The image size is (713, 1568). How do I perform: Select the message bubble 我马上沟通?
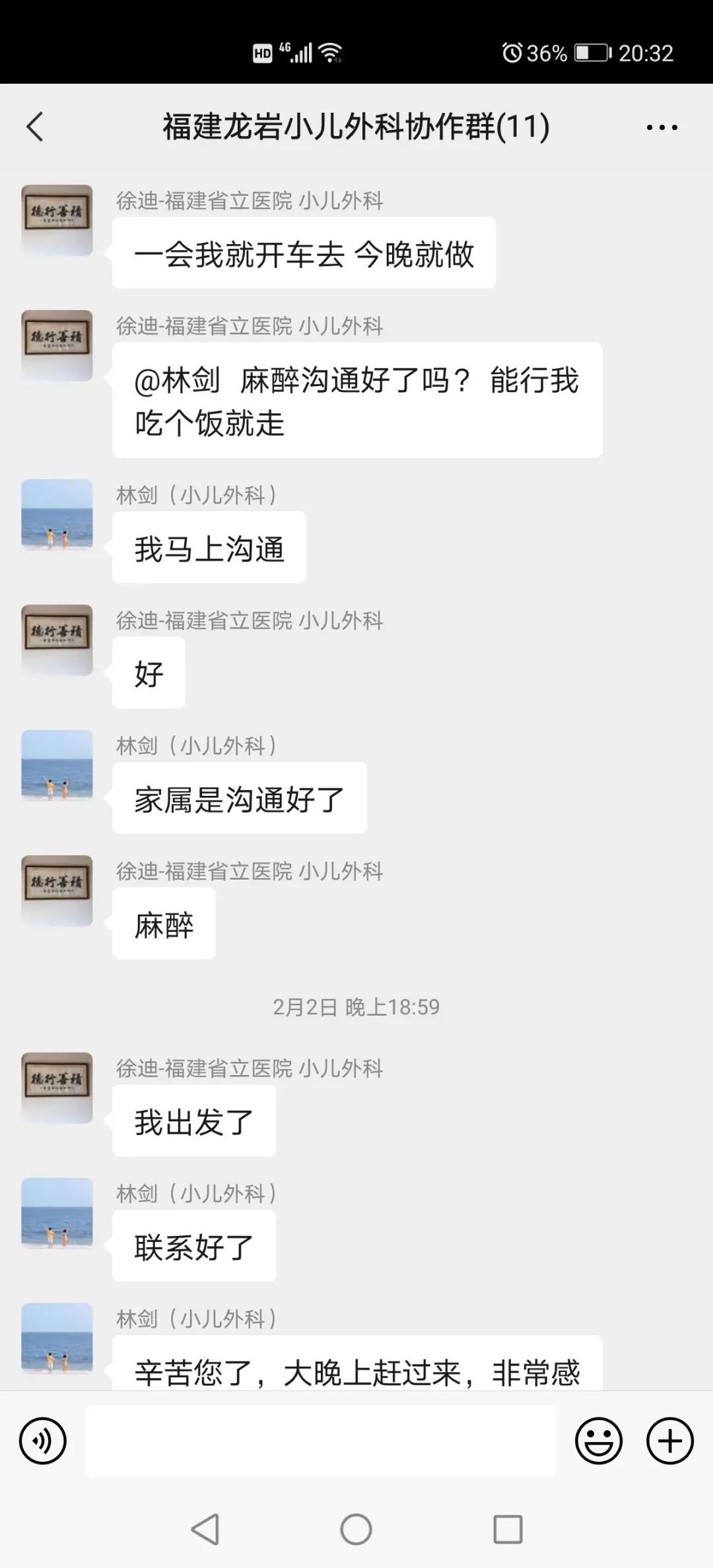tap(209, 546)
